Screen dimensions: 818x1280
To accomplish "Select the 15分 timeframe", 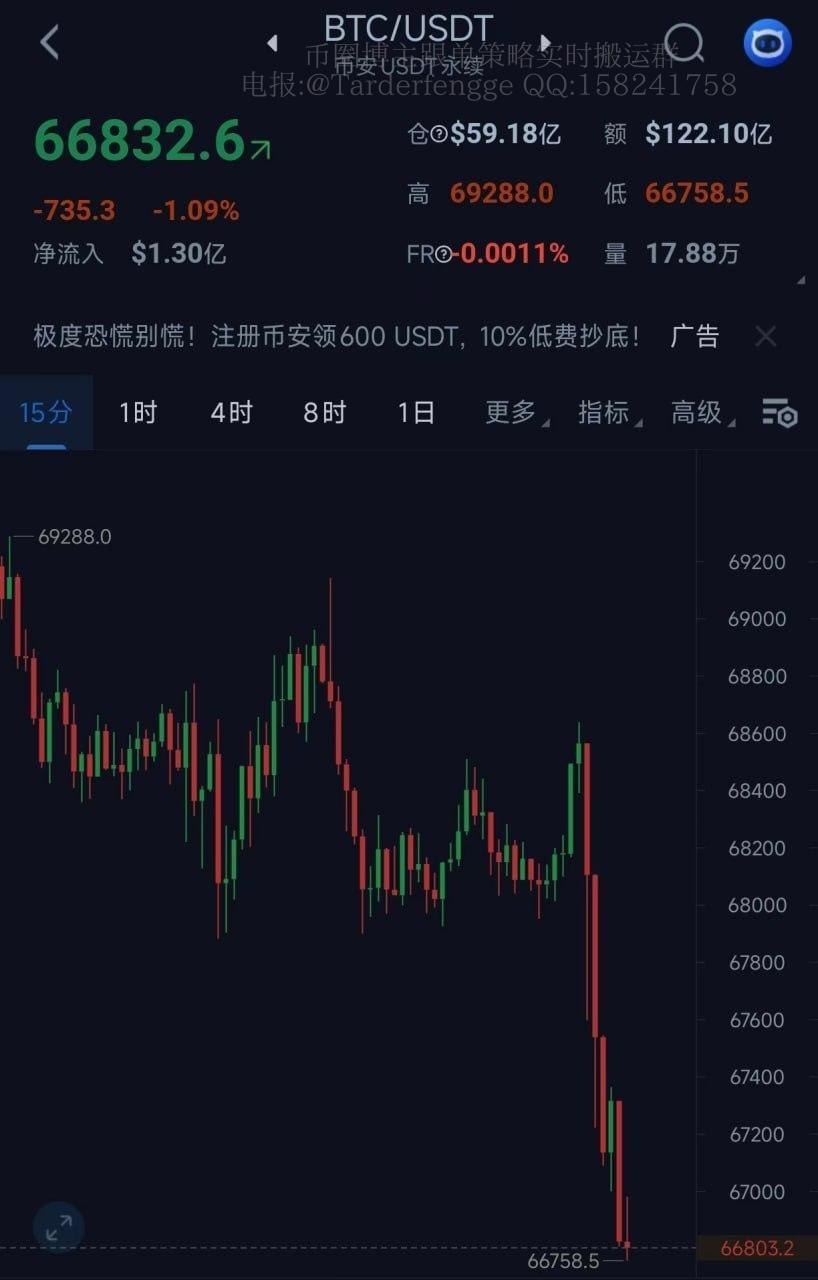I will click(46, 412).
